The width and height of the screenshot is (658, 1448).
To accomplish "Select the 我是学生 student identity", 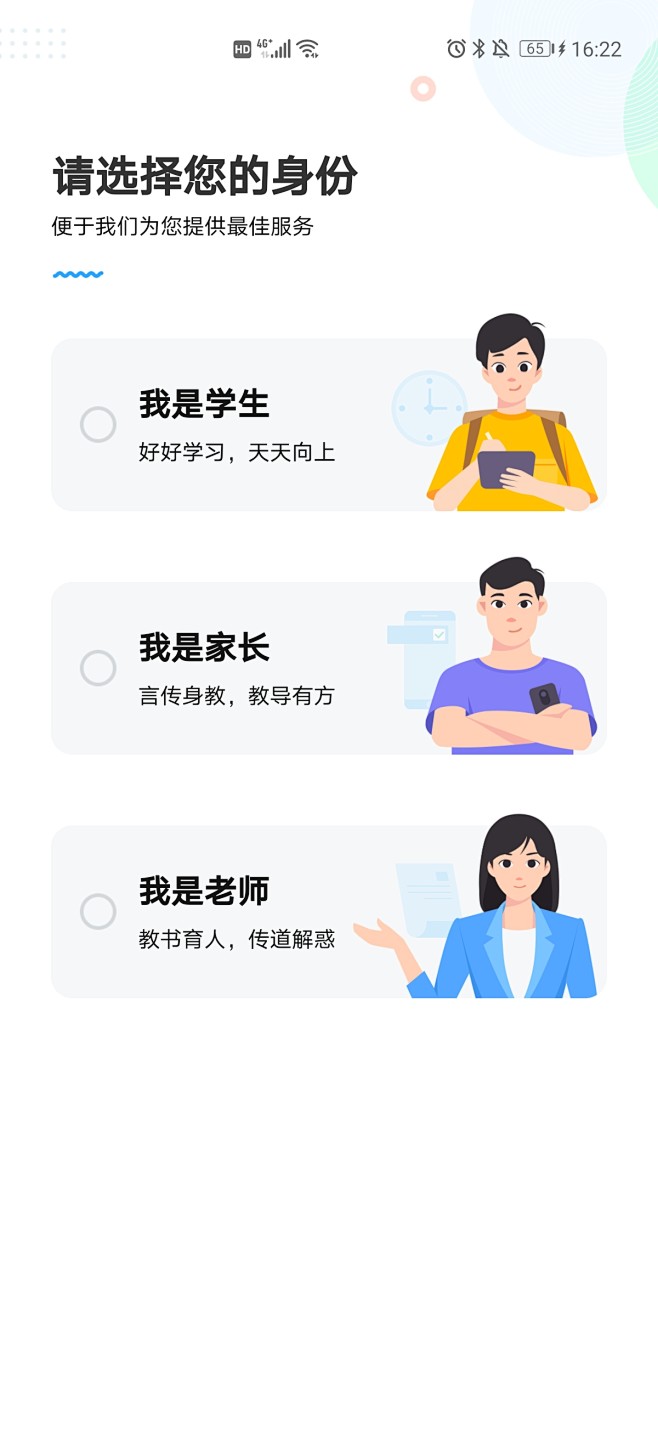I will (329, 424).
